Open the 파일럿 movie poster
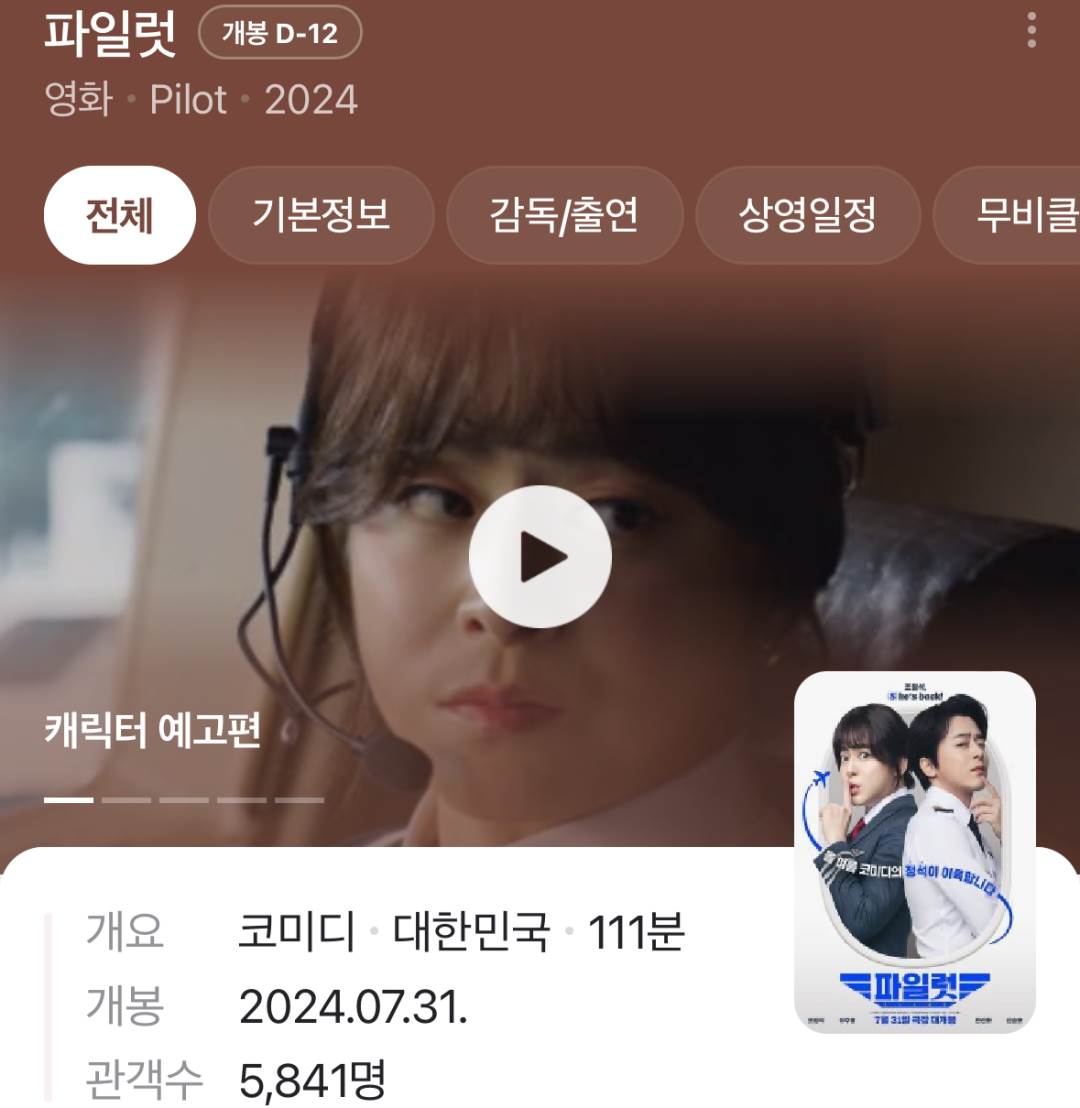 pyautogui.click(x=914, y=852)
